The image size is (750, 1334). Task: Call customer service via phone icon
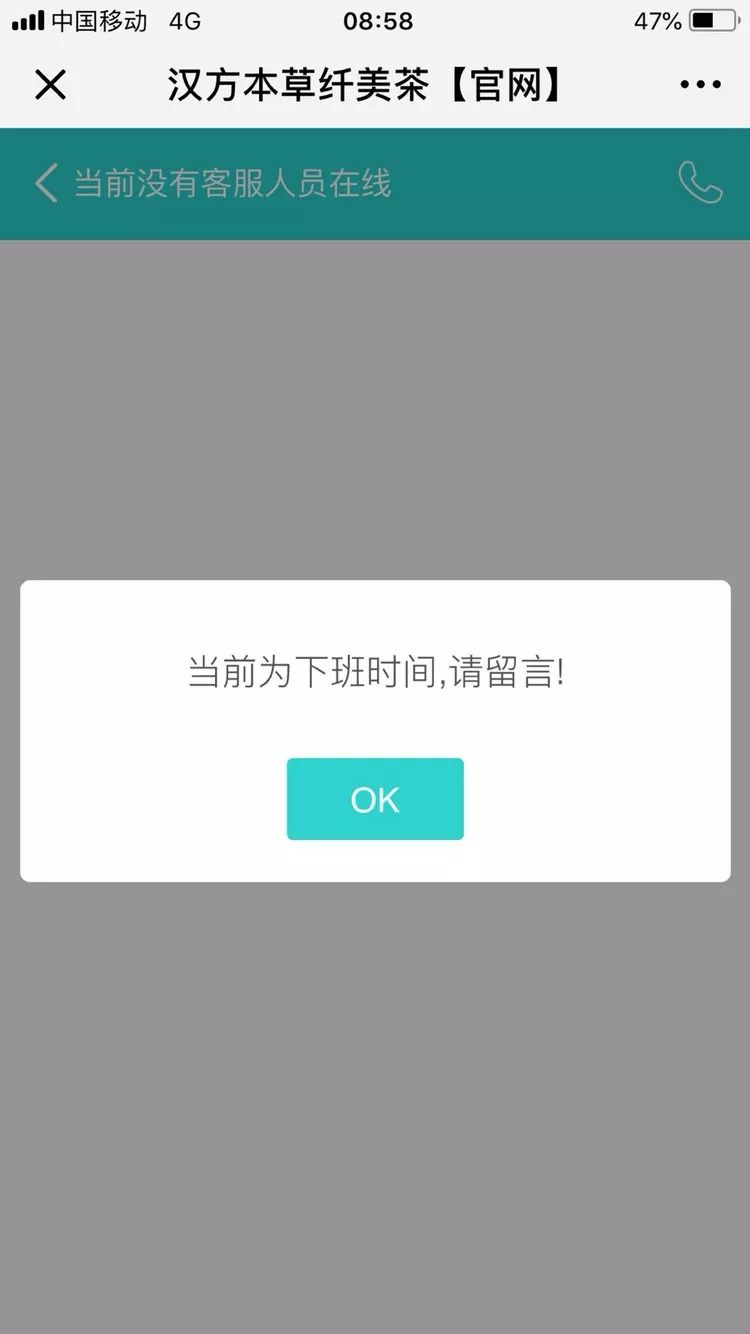[x=699, y=182]
